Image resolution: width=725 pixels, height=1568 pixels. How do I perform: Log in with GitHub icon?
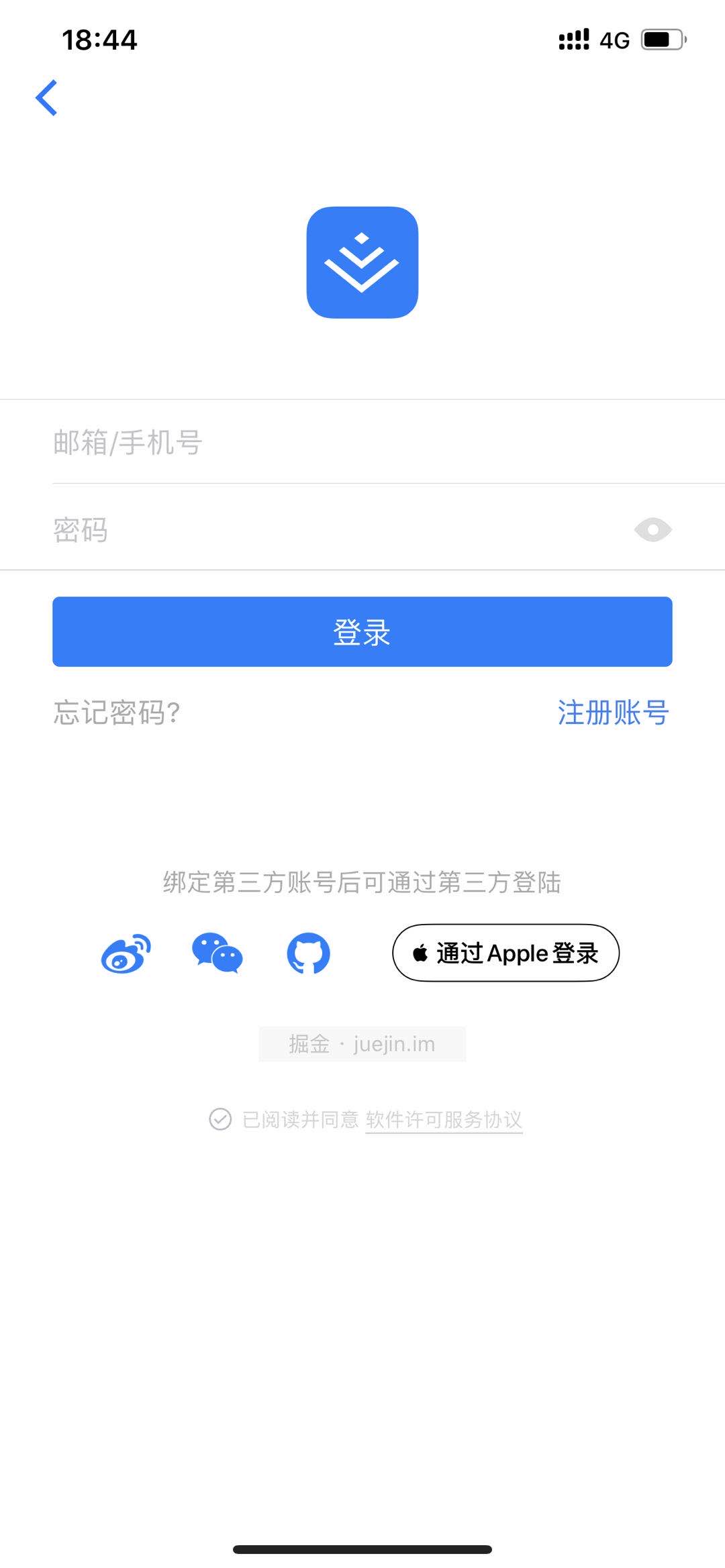click(x=308, y=953)
